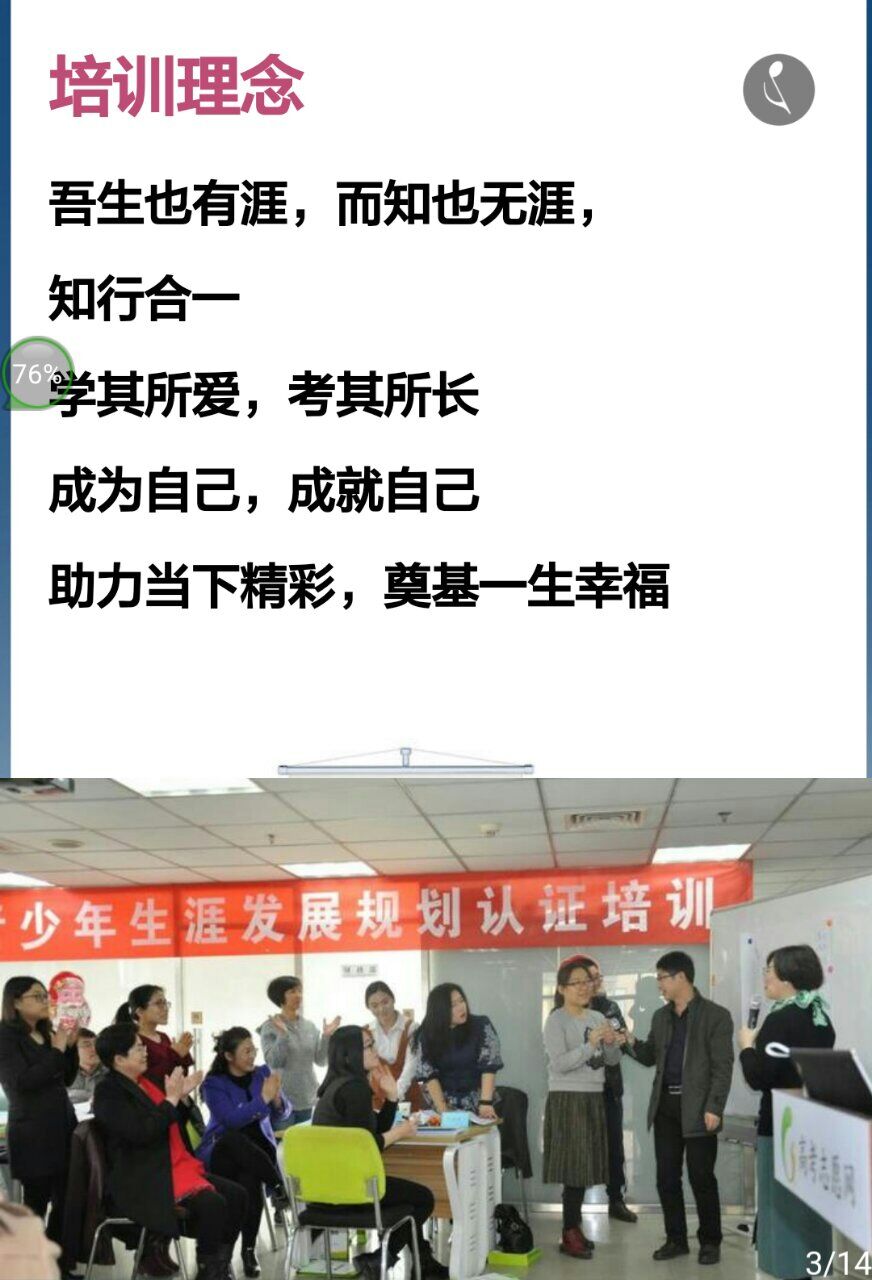
Task: Open the floating 76% memory booster bubble
Action: point(37,374)
